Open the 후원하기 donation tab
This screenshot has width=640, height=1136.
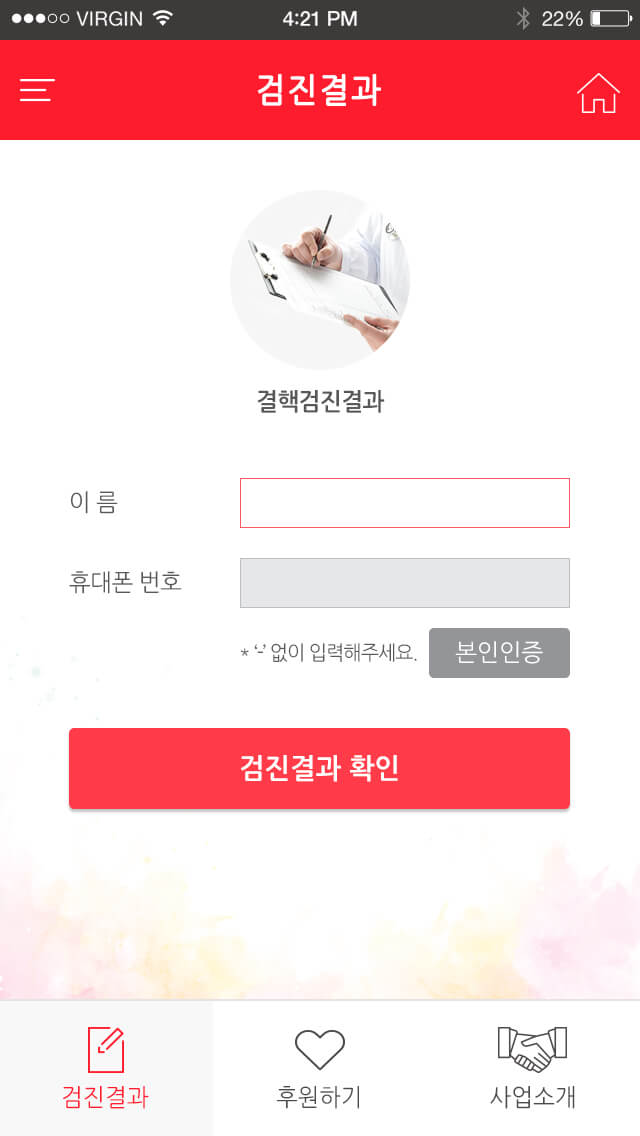(x=319, y=1068)
